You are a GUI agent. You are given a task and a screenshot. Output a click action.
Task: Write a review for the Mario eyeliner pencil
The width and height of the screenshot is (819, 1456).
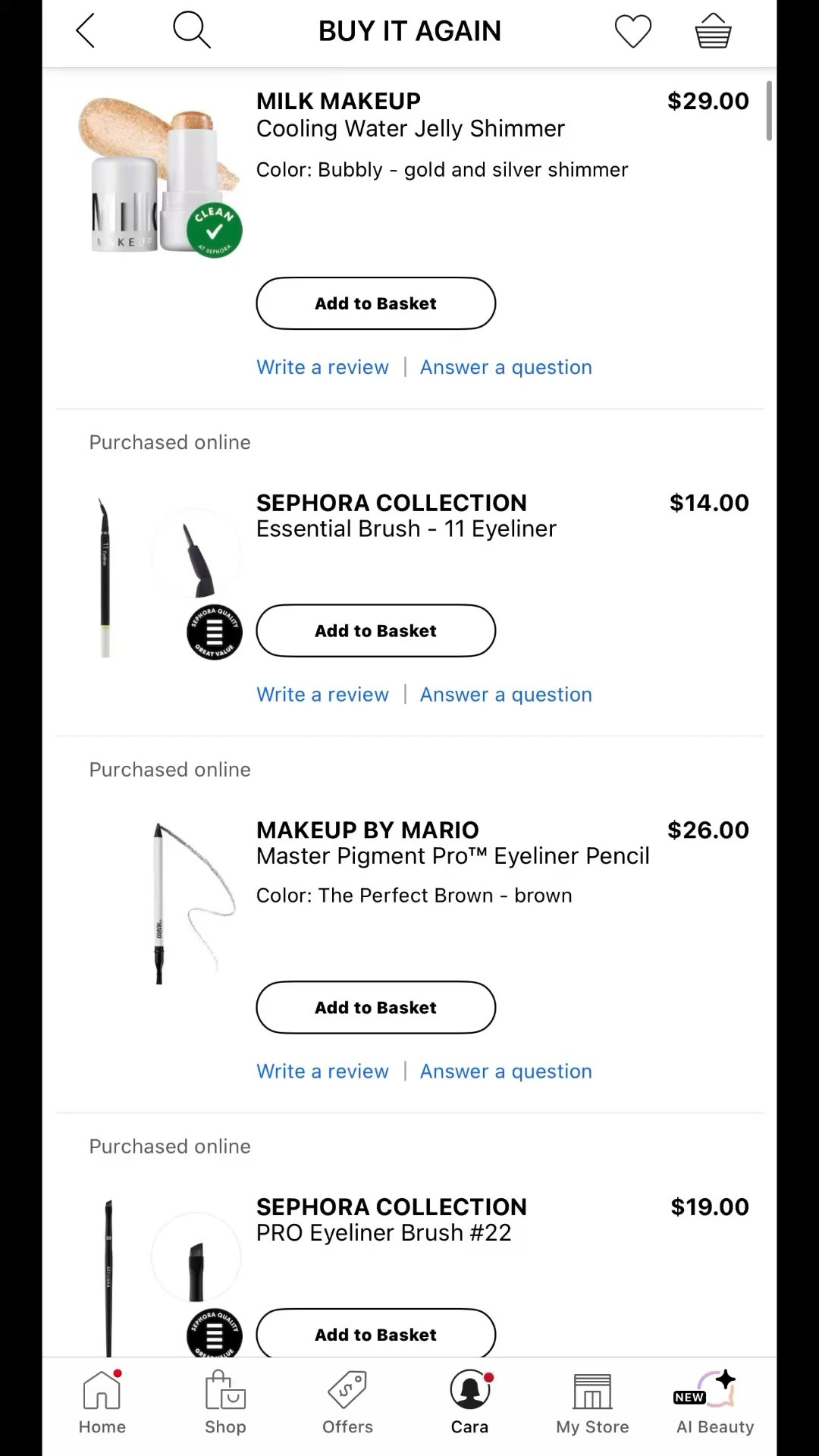[322, 1071]
